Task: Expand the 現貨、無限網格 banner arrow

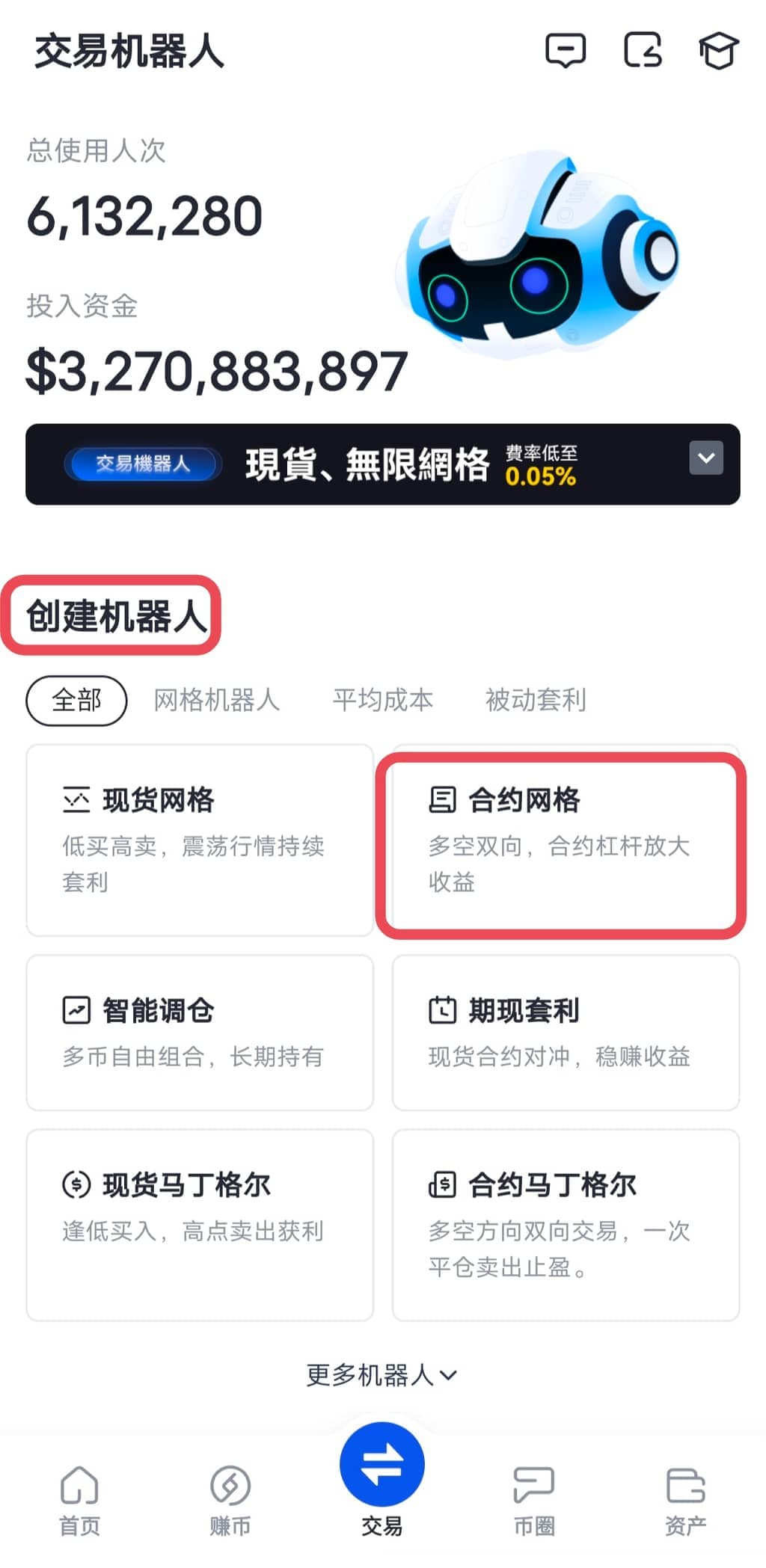Action: 706,458
